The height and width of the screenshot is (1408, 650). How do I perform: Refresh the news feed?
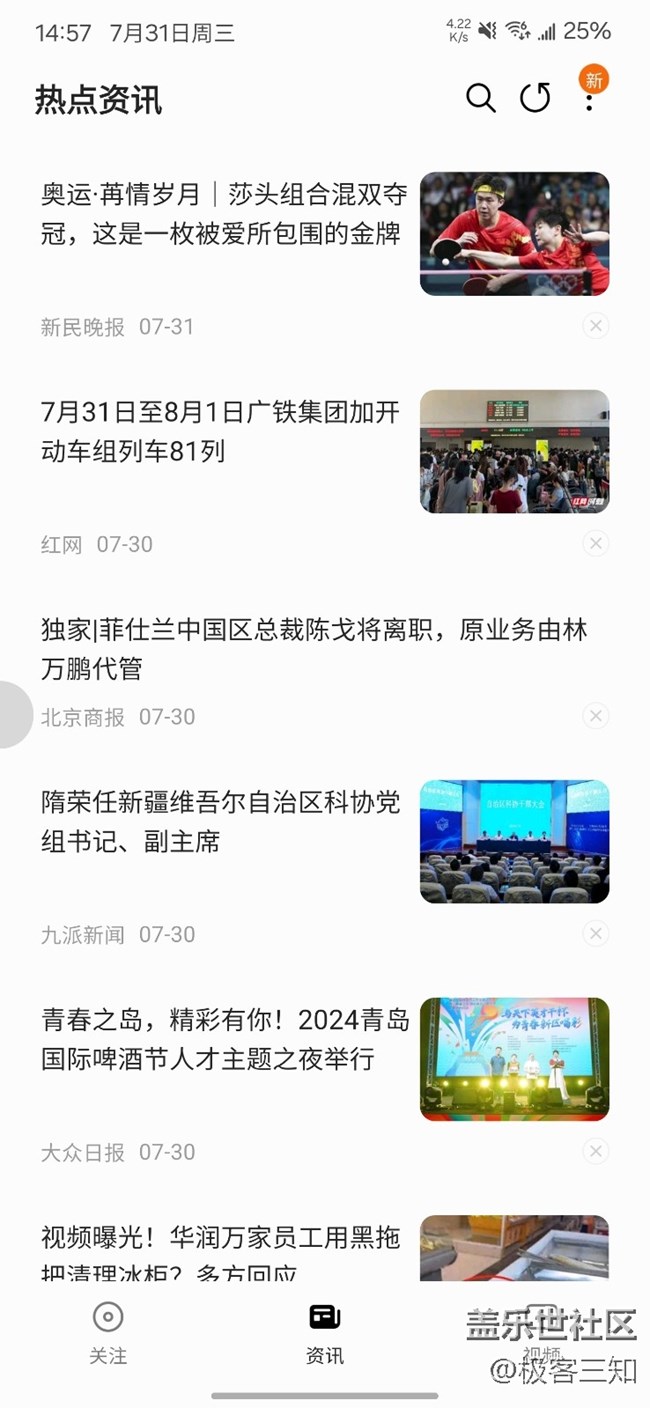point(536,98)
